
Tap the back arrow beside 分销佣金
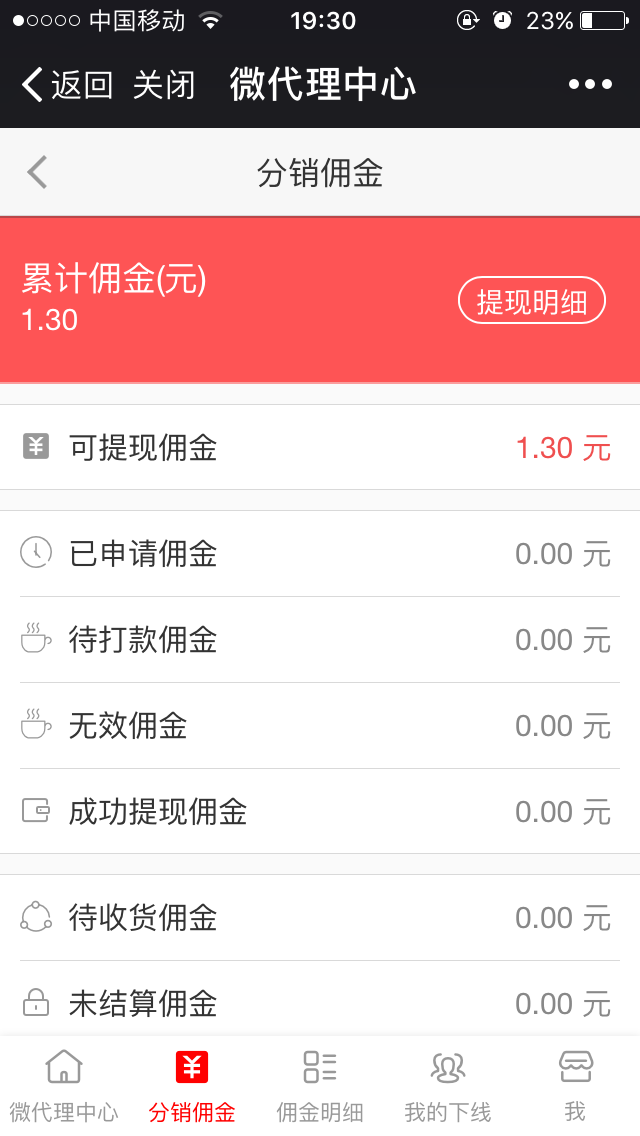tap(37, 172)
